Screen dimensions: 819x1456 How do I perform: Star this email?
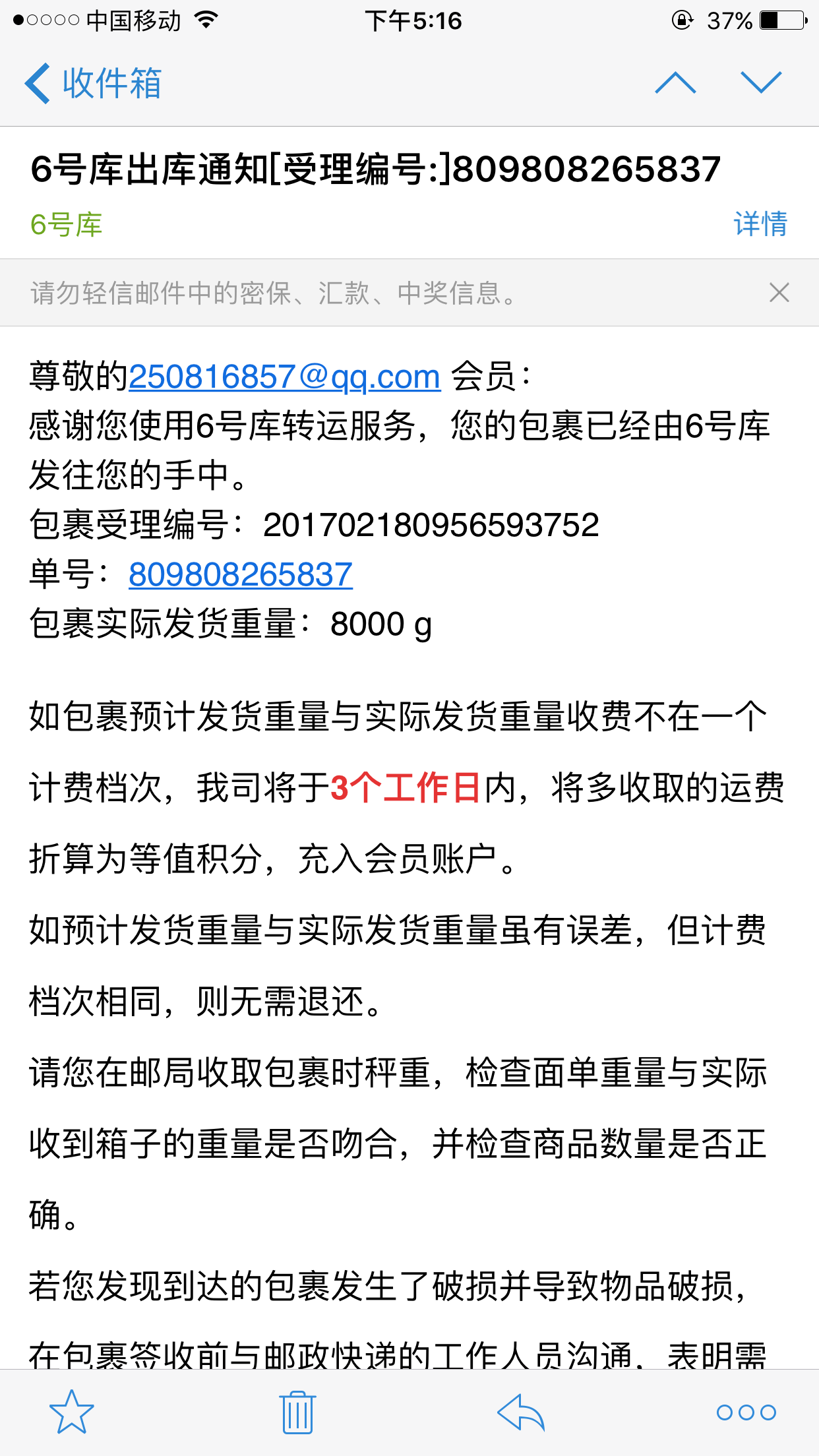(72, 1412)
